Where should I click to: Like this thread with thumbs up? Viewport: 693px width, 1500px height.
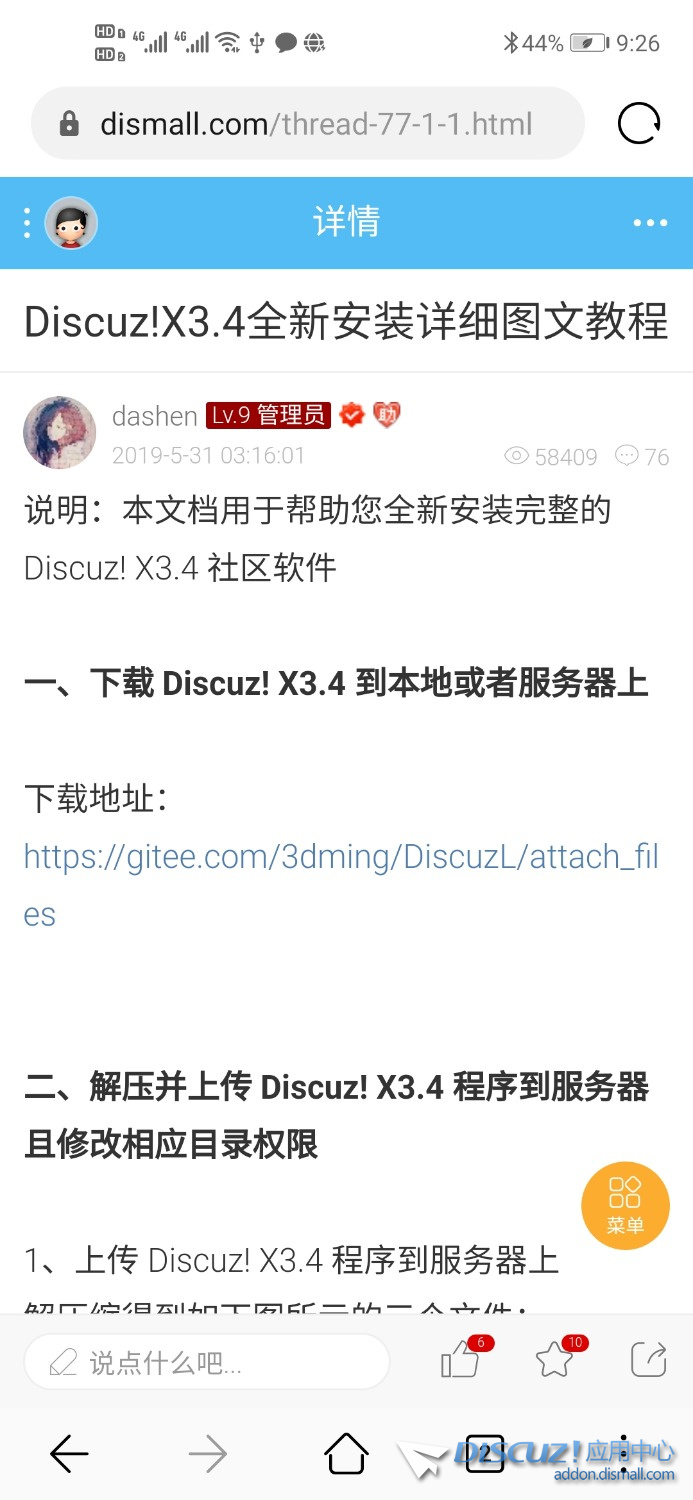460,1360
